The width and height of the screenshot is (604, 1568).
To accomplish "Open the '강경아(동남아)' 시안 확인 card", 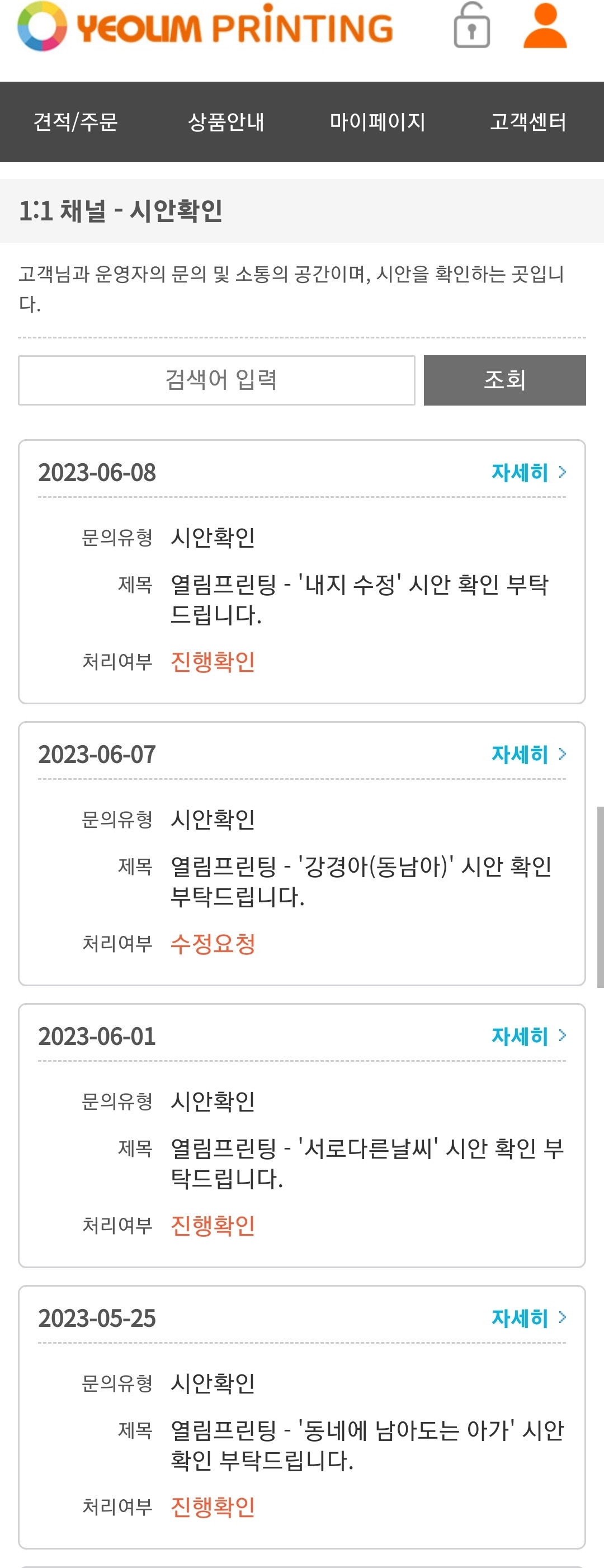I will pyautogui.click(x=301, y=854).
